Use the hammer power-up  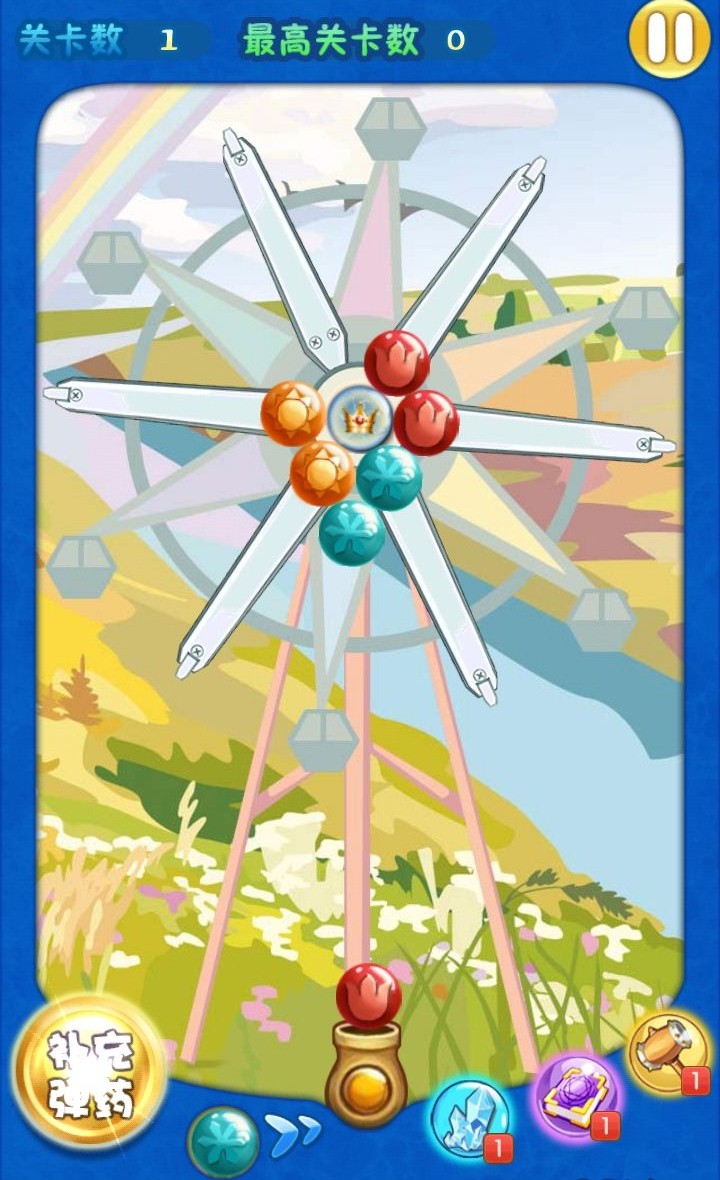[669, 1049]
